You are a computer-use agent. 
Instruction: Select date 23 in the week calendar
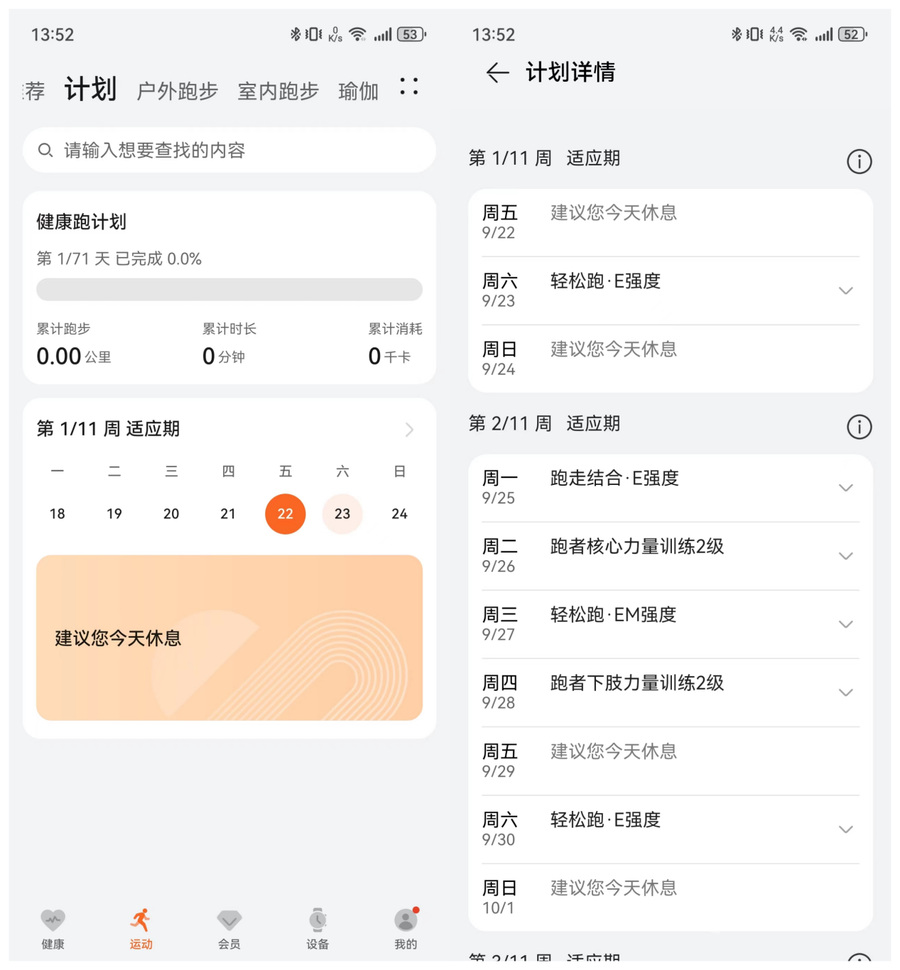coord(342,513)
